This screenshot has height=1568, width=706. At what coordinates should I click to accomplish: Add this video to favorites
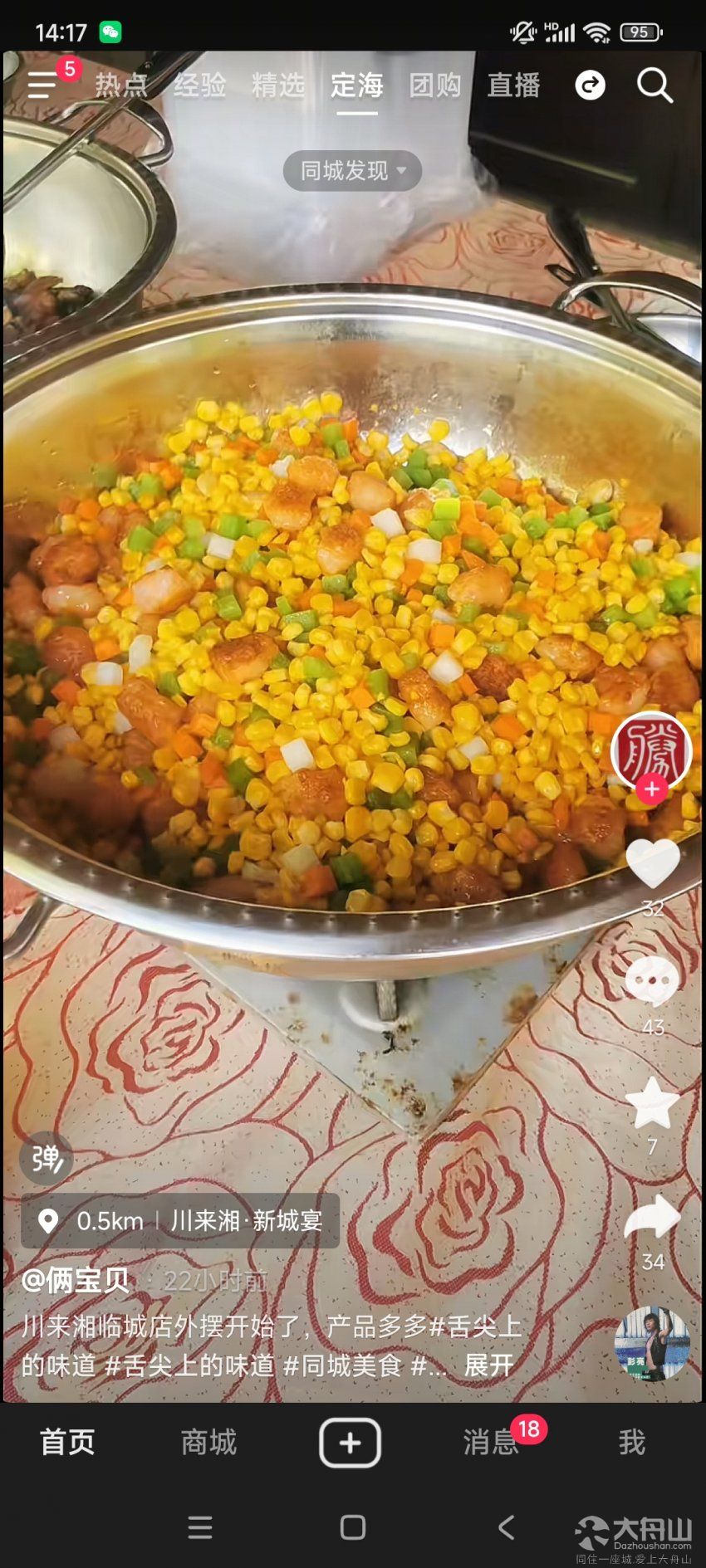(652, 1103)
